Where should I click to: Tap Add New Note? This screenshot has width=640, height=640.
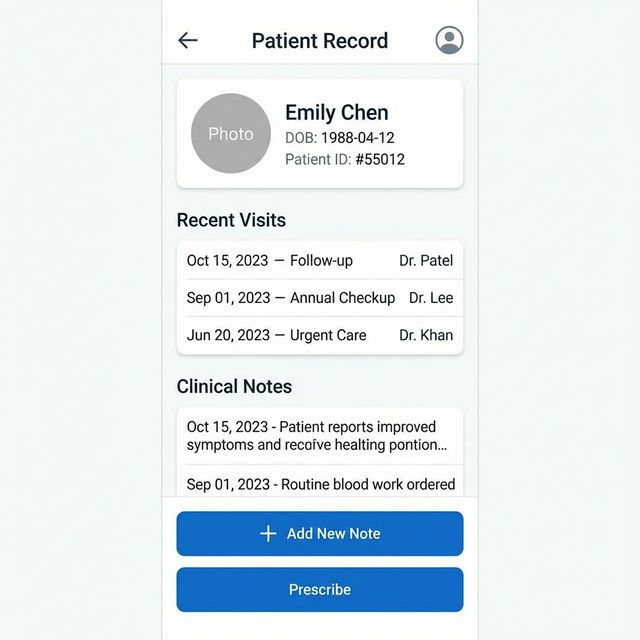pyautogui.click(x=319, y=534)
